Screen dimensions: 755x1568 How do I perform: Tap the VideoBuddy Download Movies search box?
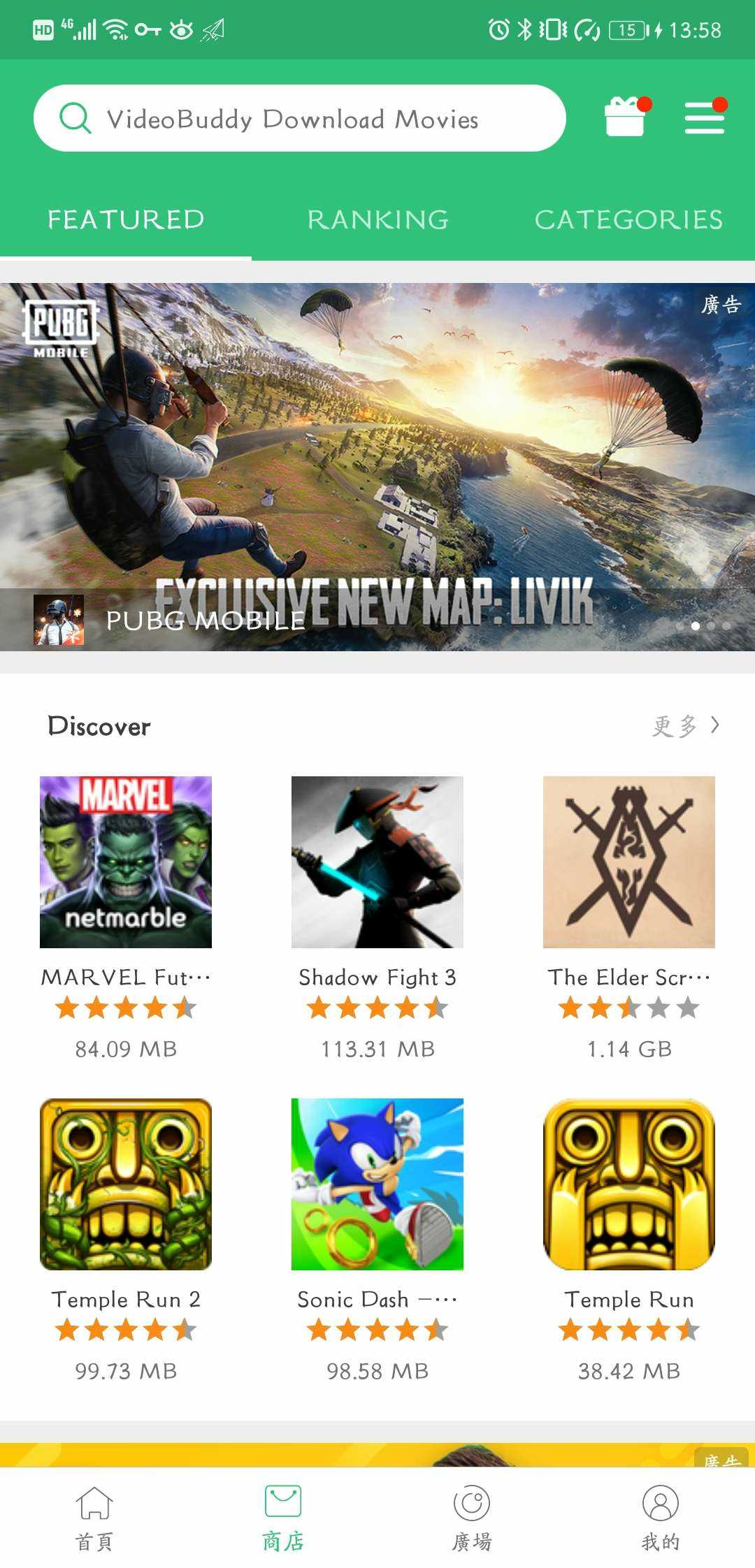click(x=299, y=119)
